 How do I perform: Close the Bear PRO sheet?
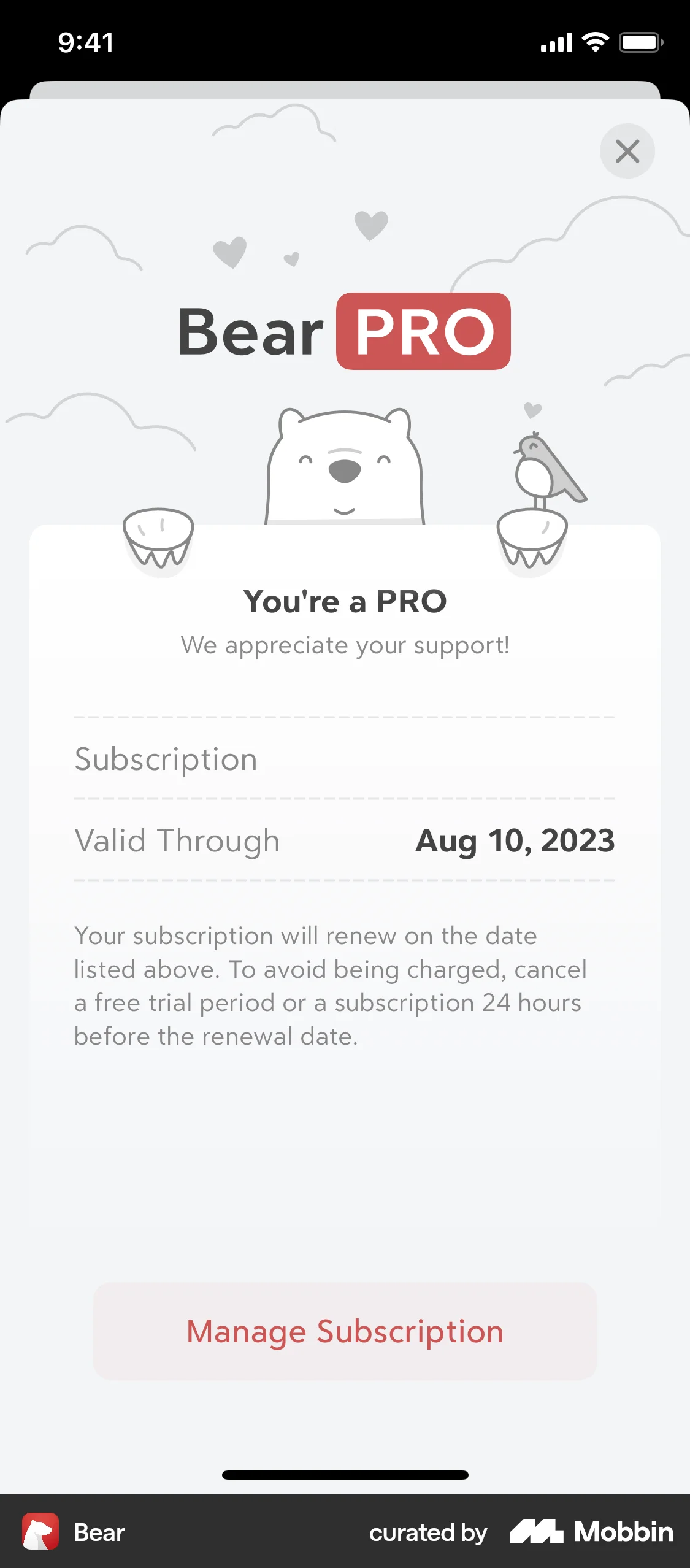tap(627, 152)
